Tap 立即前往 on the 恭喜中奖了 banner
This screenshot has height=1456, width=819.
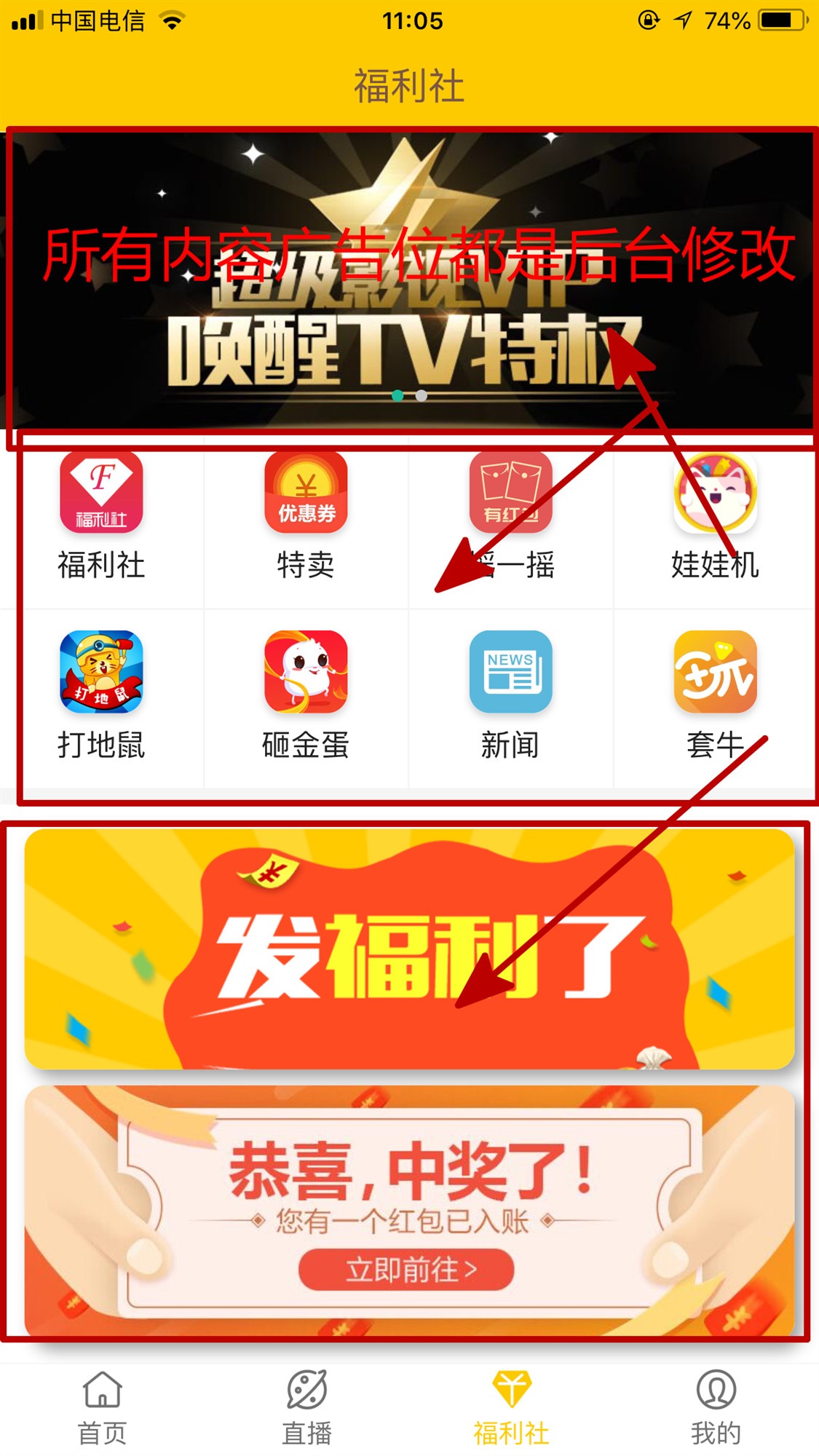tap(406, 1269)
